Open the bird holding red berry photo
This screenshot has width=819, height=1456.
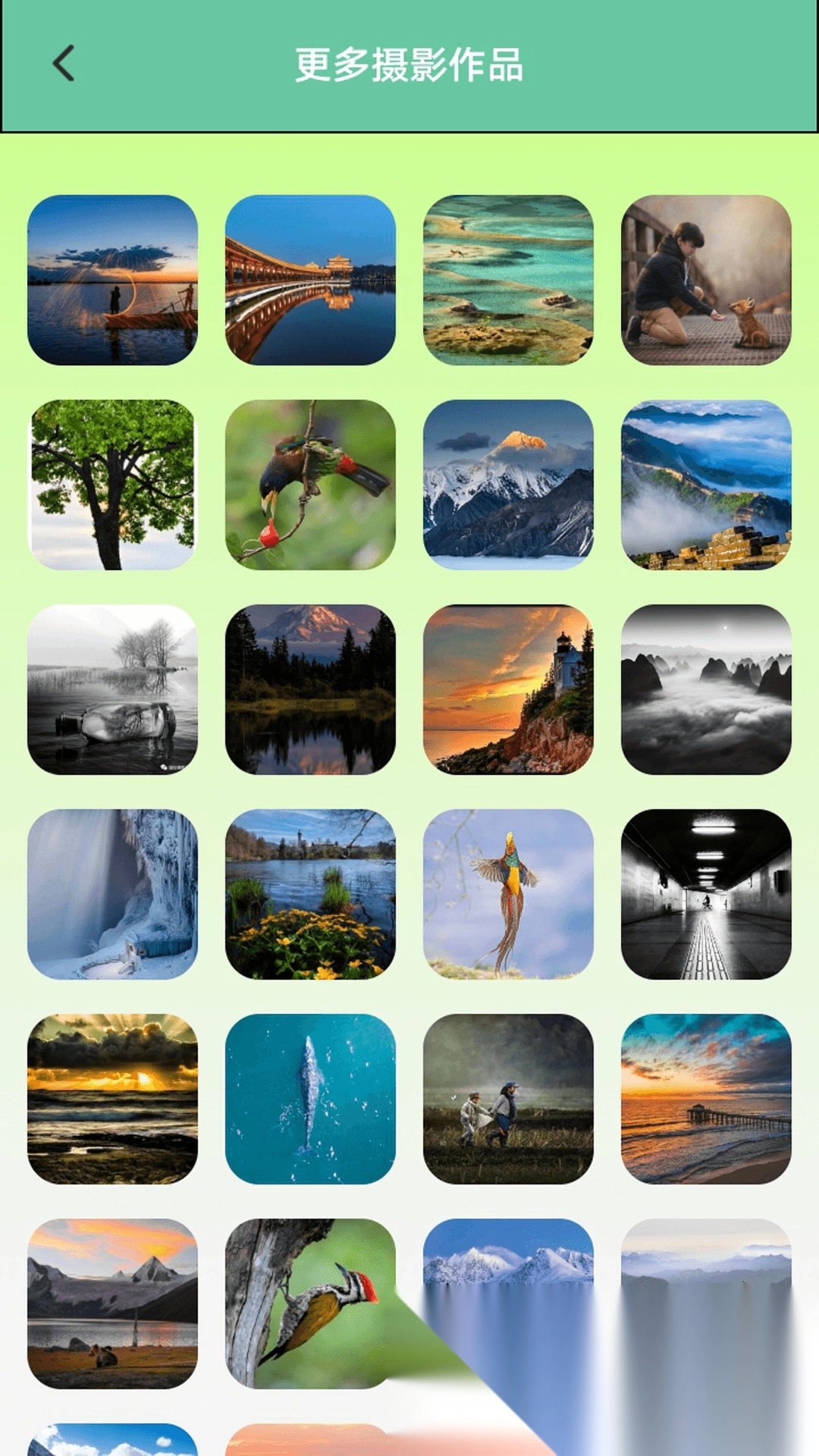[x=310, y=485]
